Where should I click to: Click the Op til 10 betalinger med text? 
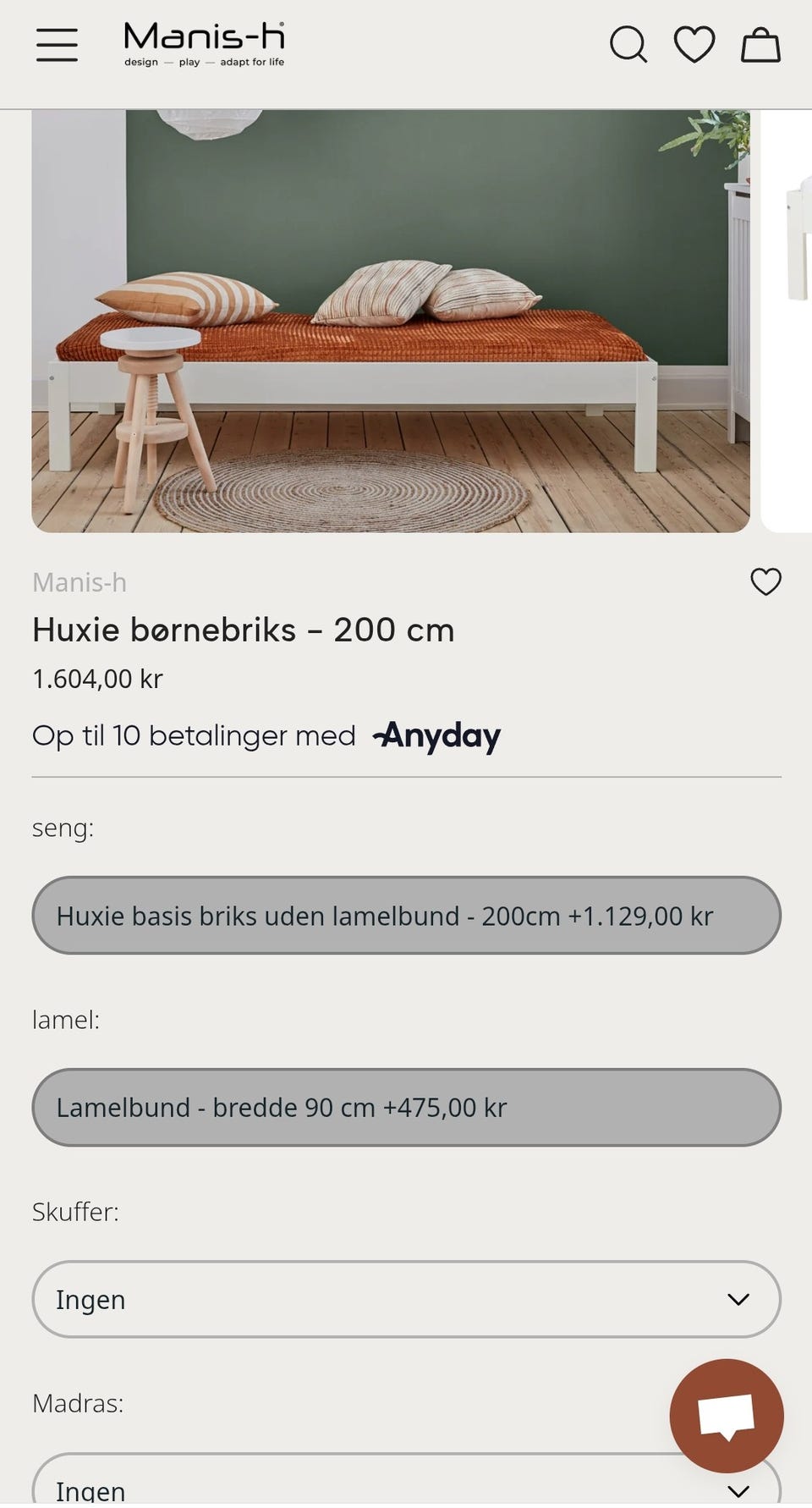[193, 735]
